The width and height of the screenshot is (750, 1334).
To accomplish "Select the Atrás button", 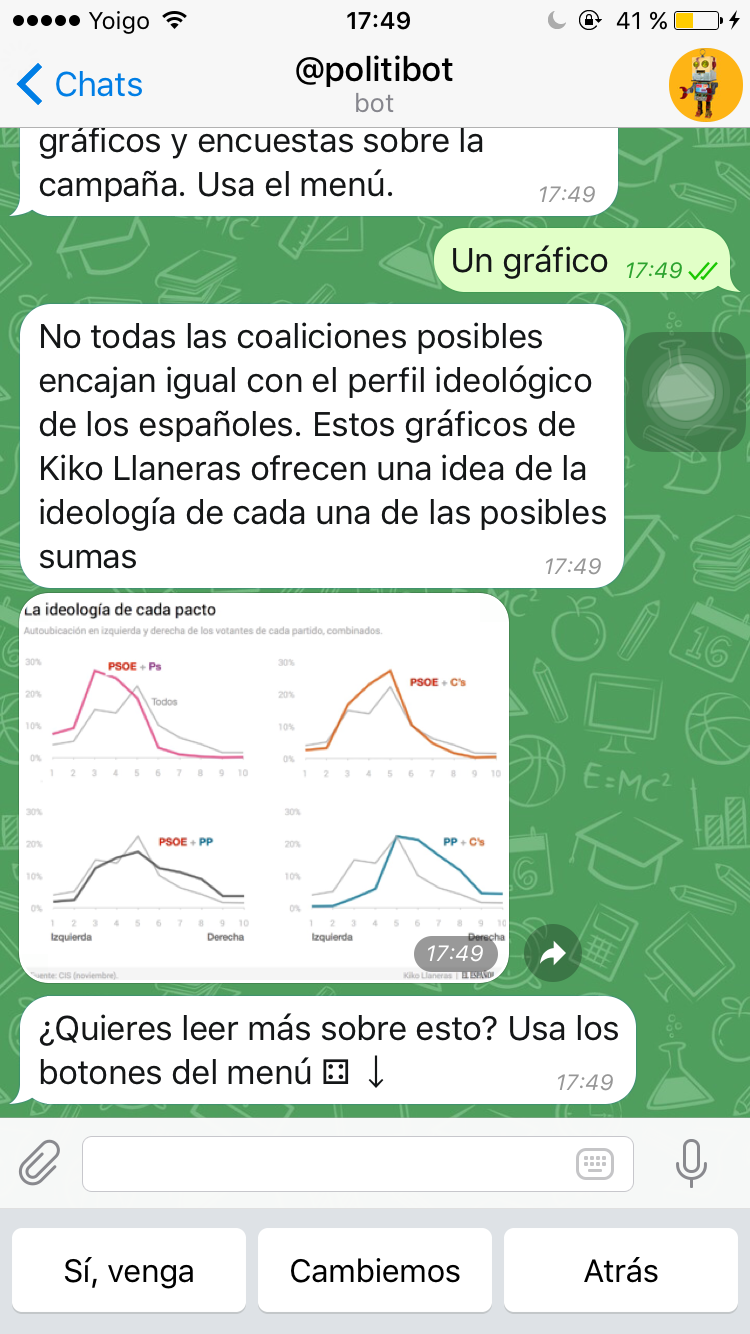I will click(621, 1271).
